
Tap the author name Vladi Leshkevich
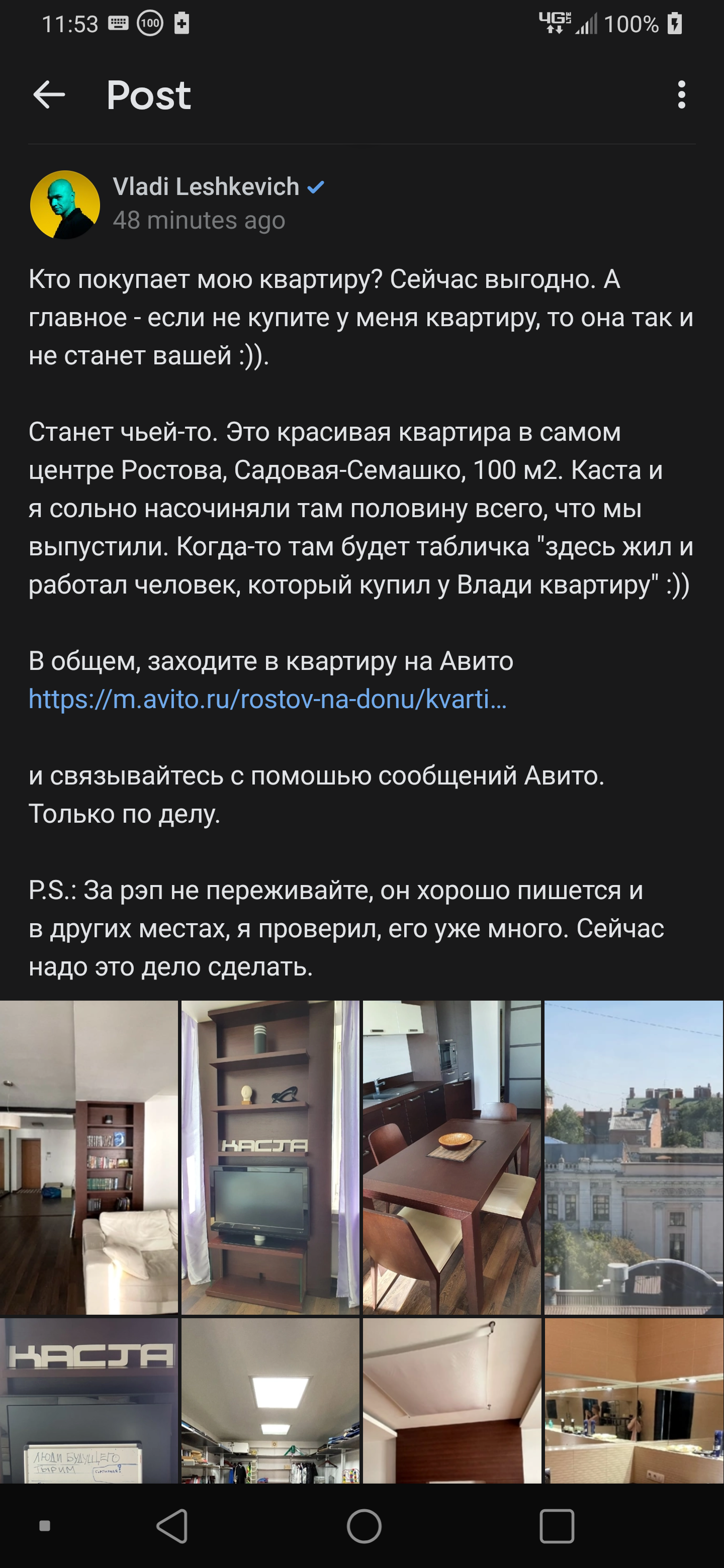(206, 186)
